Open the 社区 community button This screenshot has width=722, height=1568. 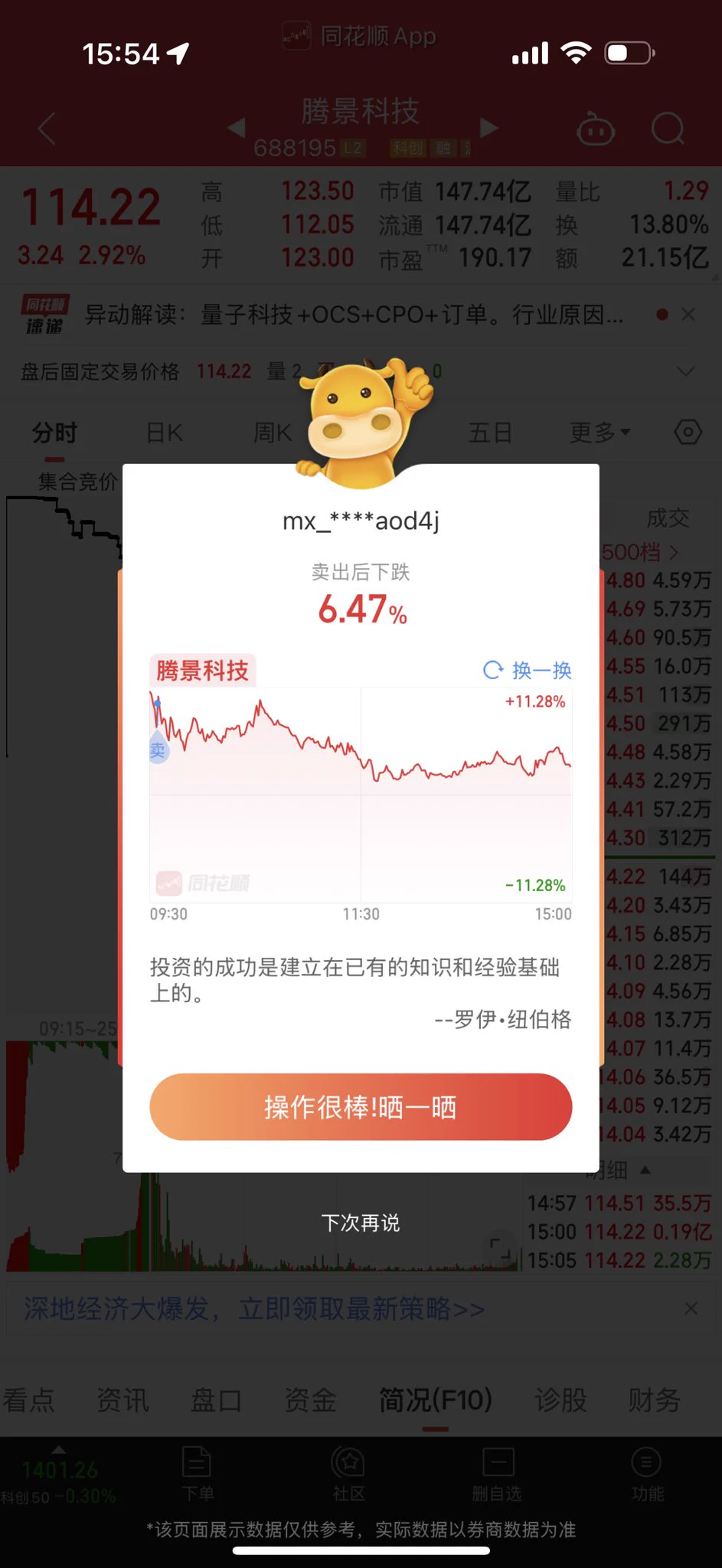pyautogui.click(x=348, y=1475)
